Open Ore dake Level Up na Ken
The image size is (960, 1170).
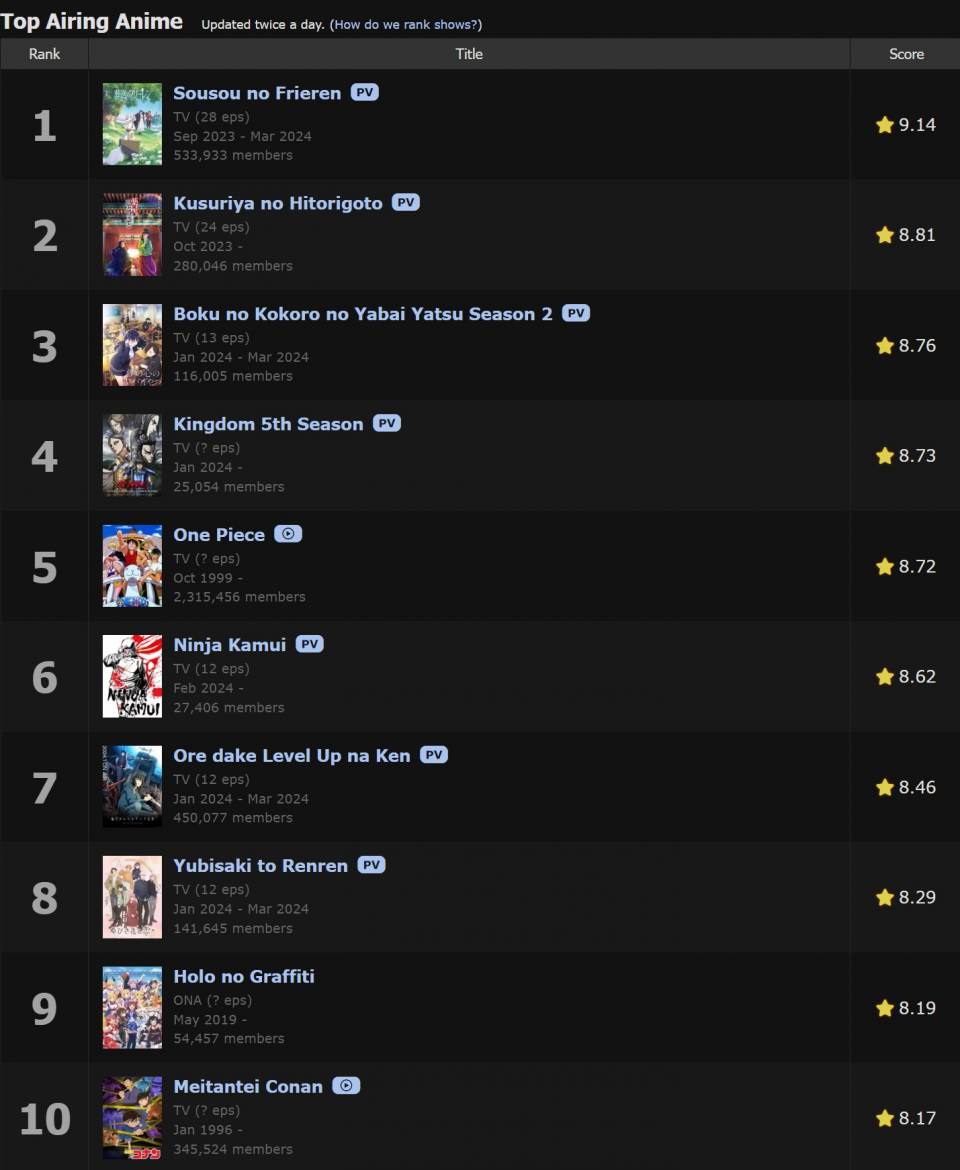291,756
